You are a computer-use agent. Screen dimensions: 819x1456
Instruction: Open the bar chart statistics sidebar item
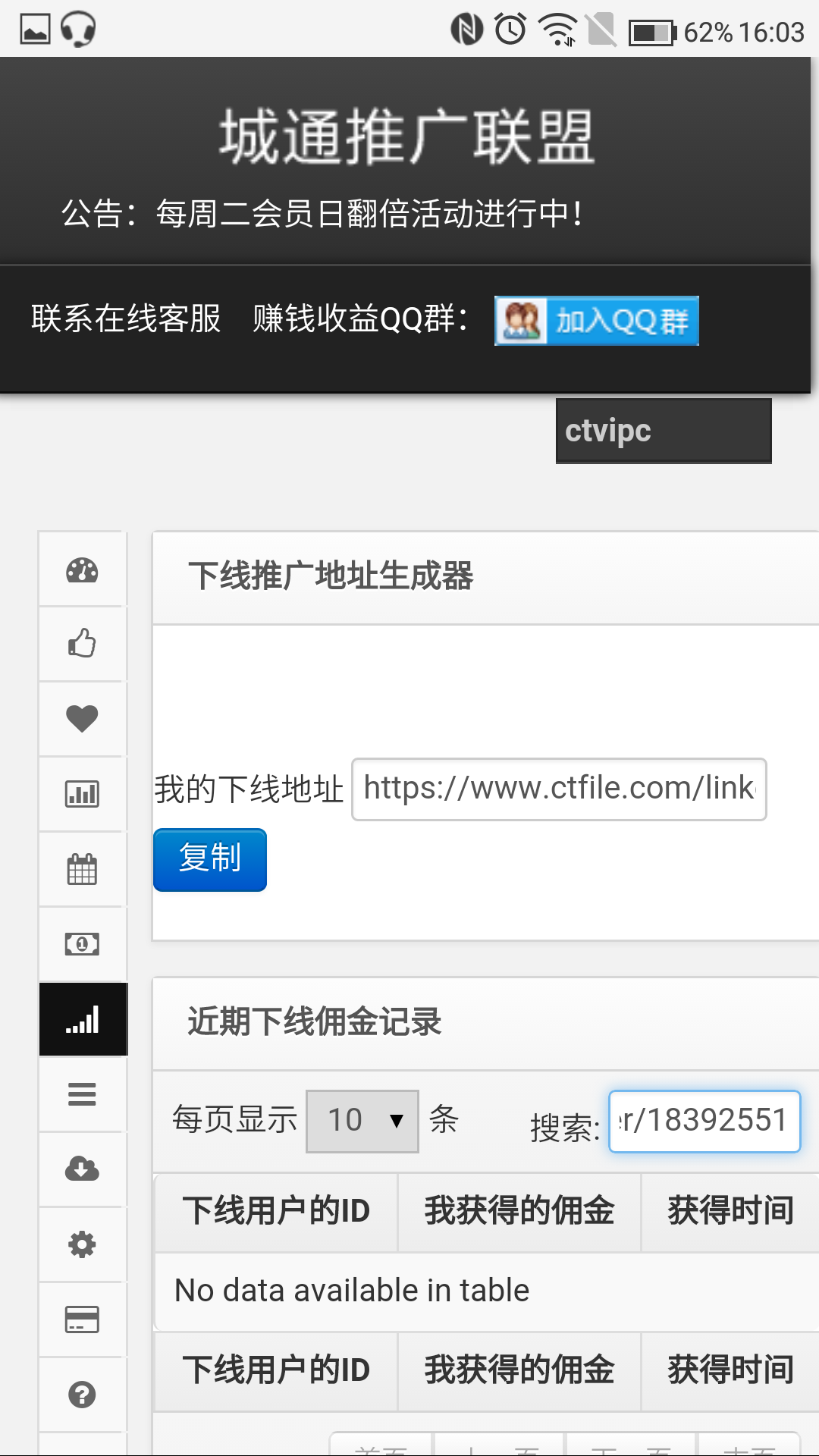[82, 794]
